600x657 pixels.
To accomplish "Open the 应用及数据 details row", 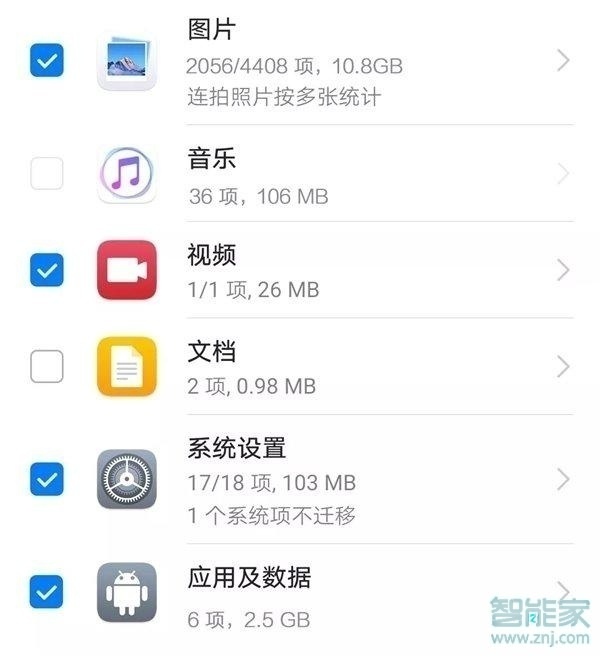I will point(370,593).
